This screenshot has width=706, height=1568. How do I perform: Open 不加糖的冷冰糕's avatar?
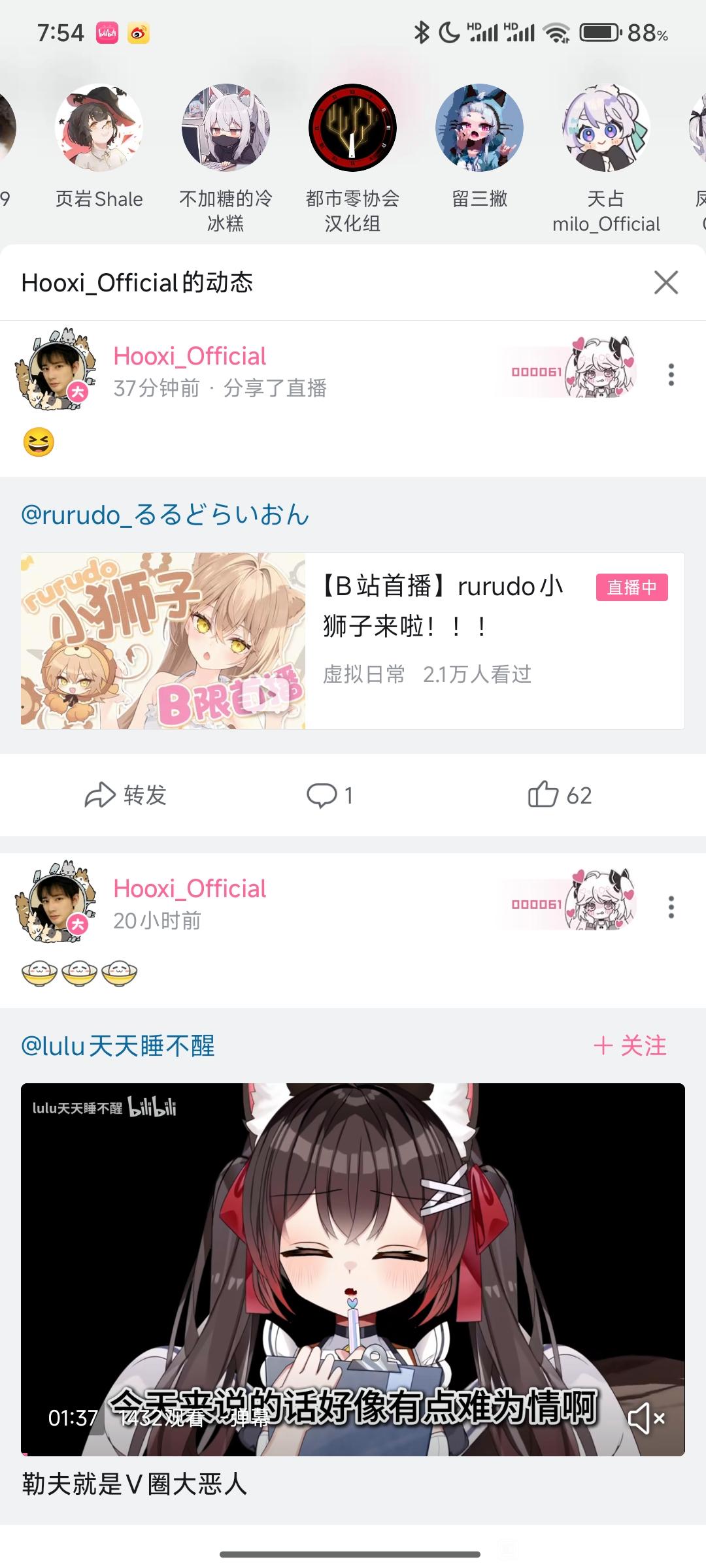click(226, 127)
